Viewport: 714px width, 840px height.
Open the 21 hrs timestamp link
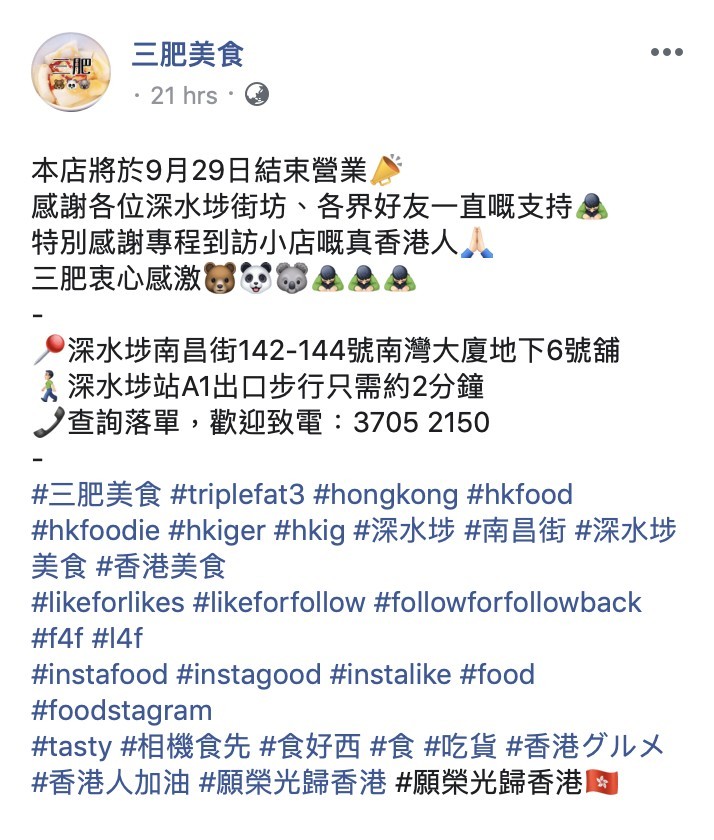[x=184, y=96]
